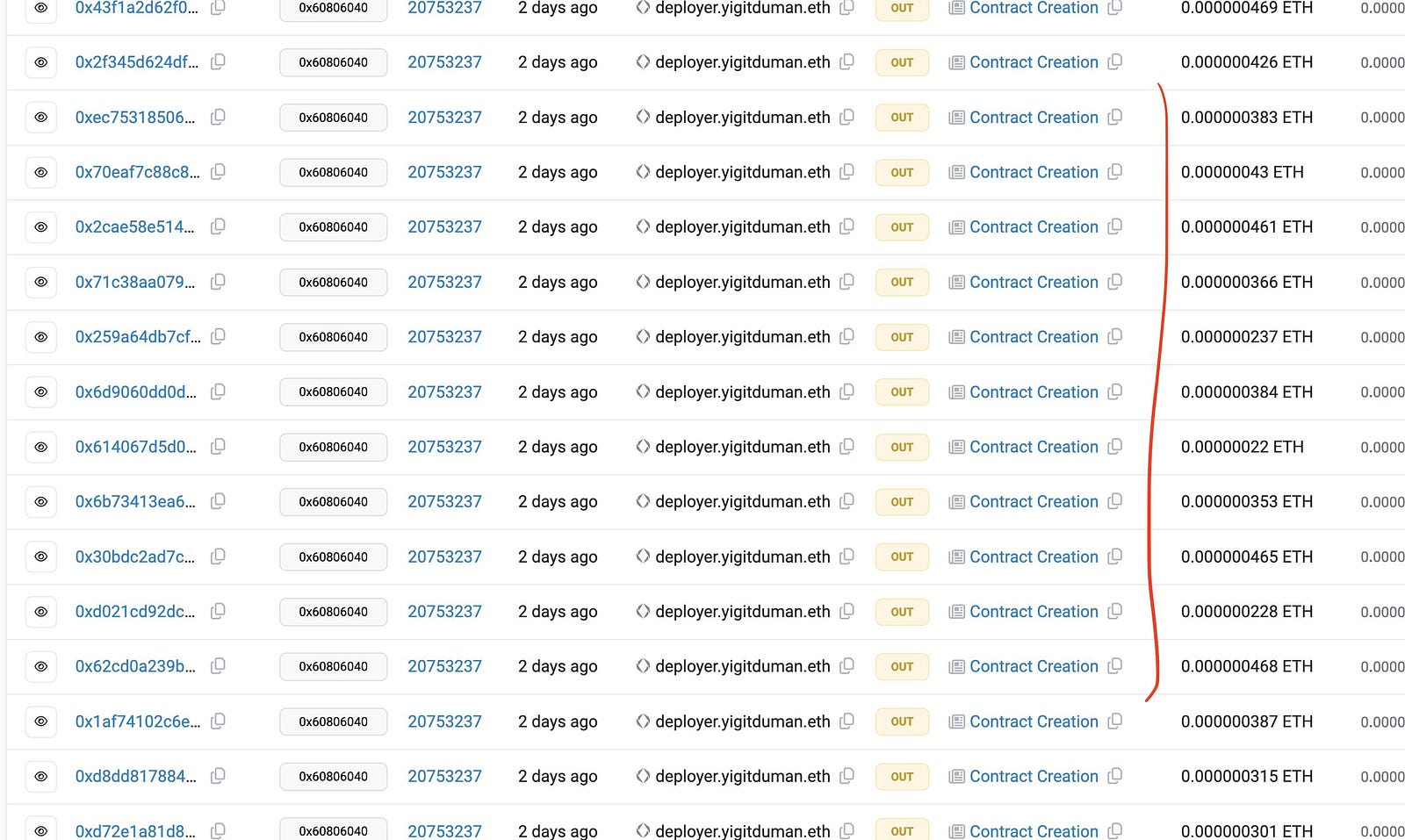Open quick view for 0x62cd0a239b…
This screenshot has width=1405, height=840.
(40, 666)
